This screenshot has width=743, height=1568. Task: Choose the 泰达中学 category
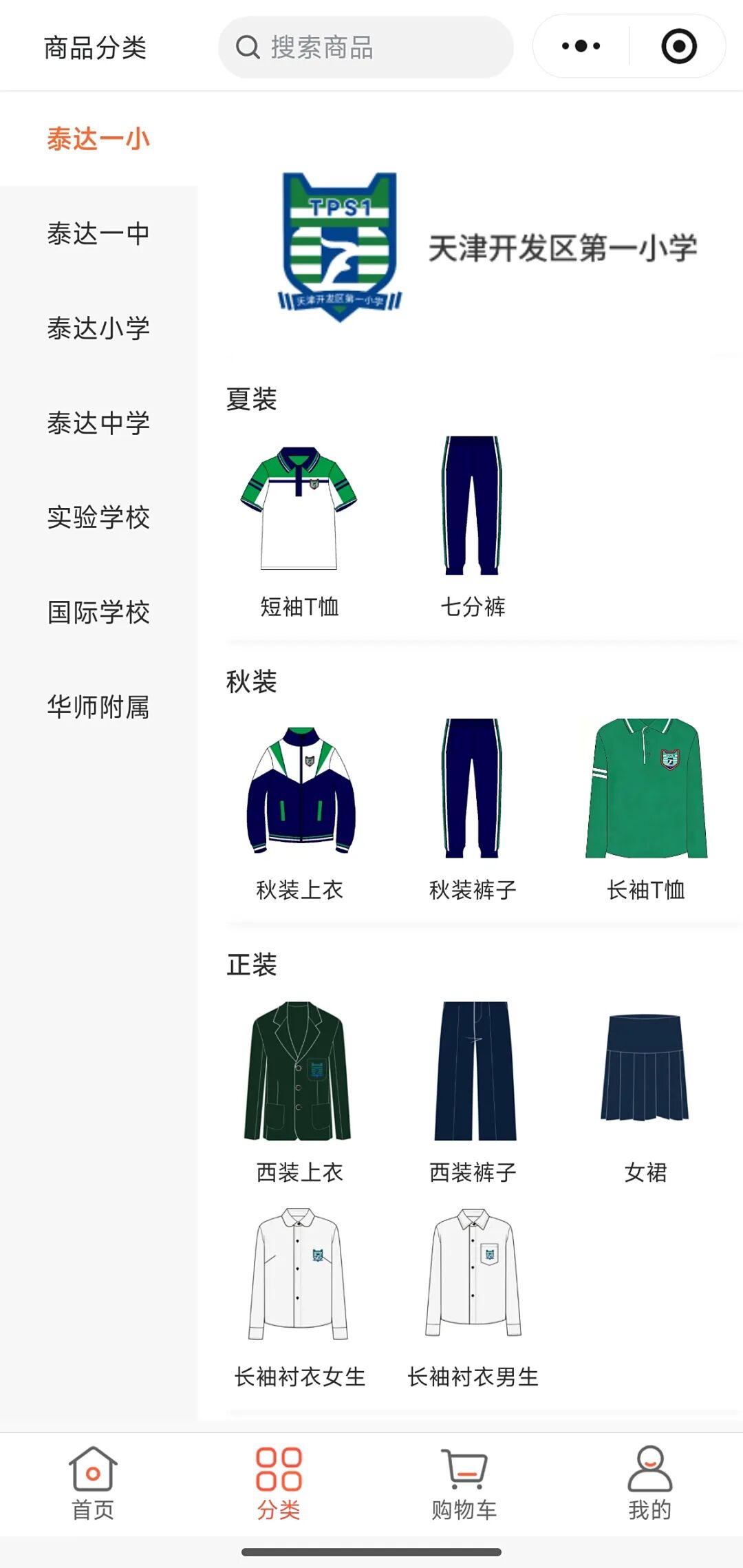click(98, 423)
